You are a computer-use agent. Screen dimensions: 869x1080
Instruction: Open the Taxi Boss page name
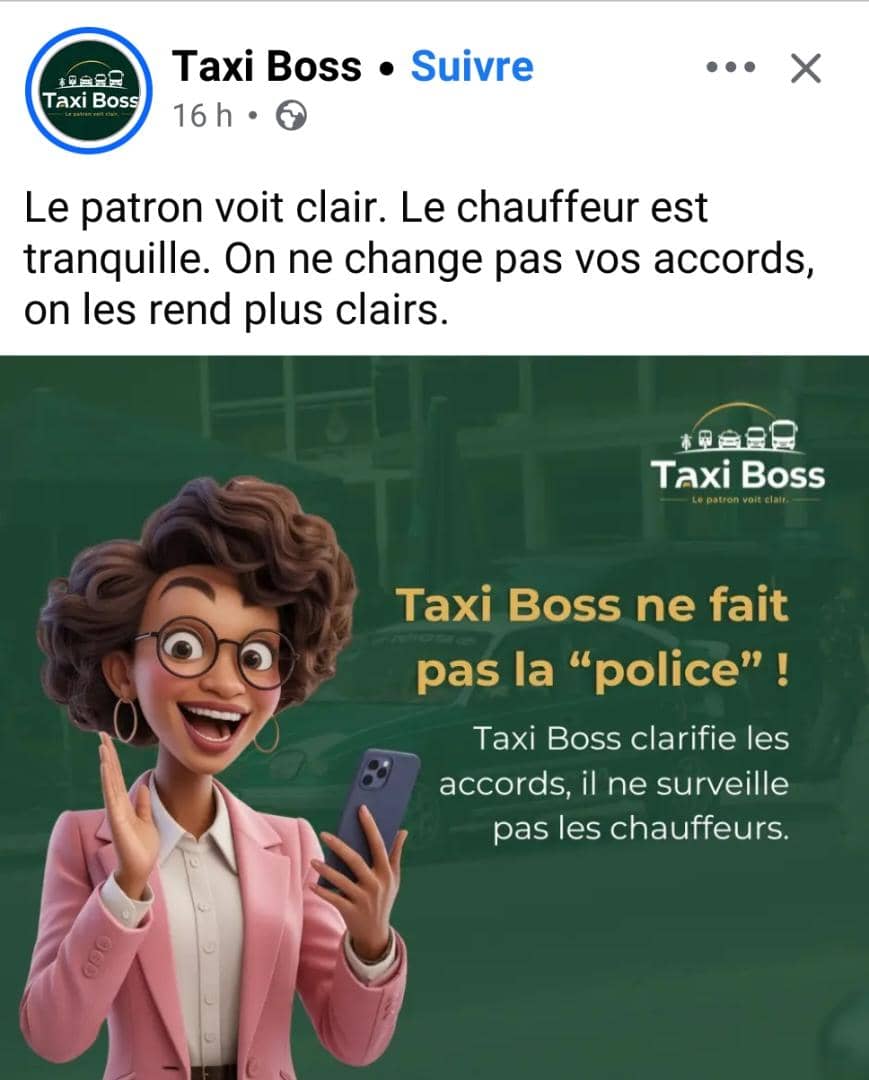tap(267, 66)
